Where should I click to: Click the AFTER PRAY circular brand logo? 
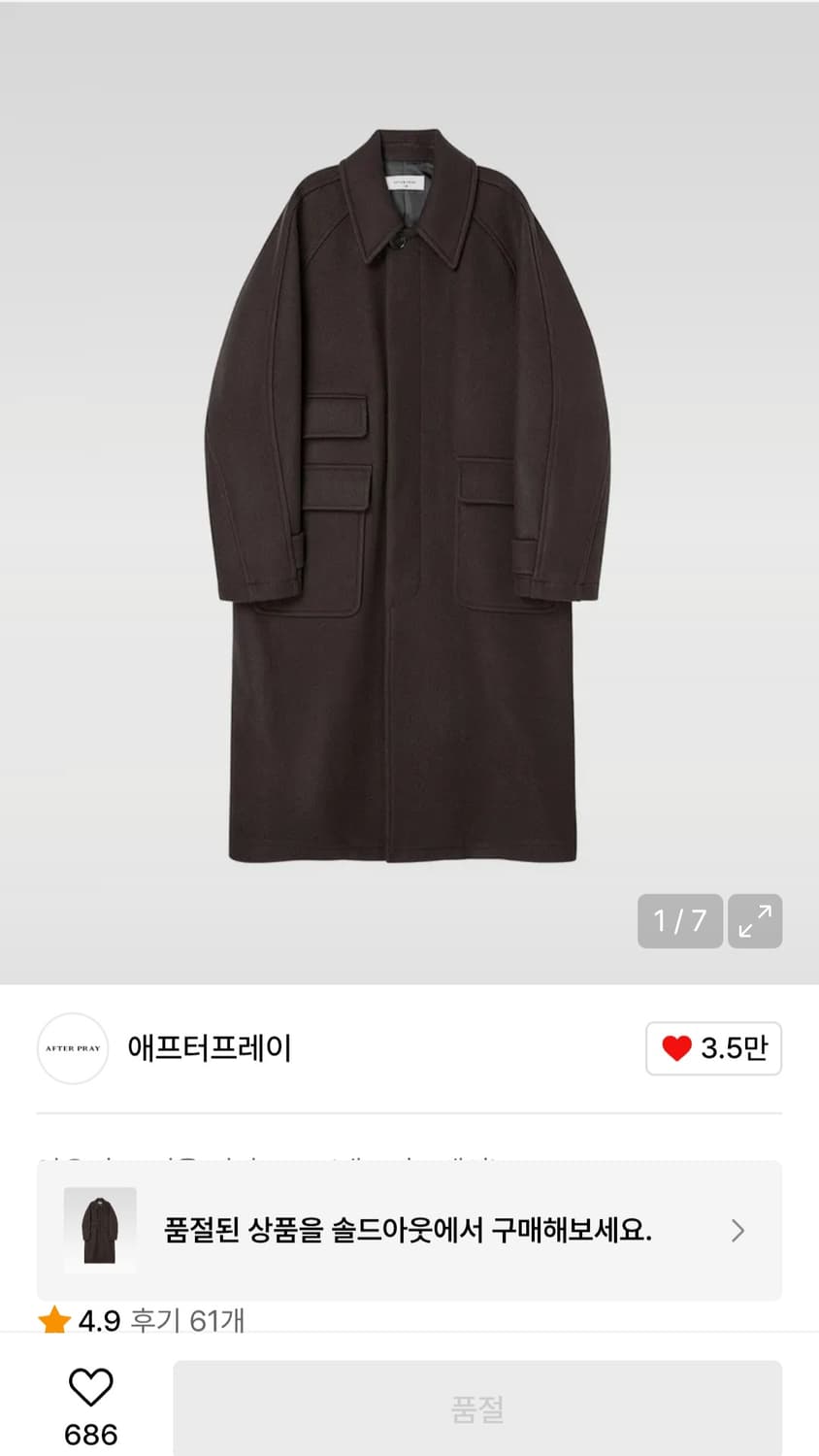click(72, 1049)
